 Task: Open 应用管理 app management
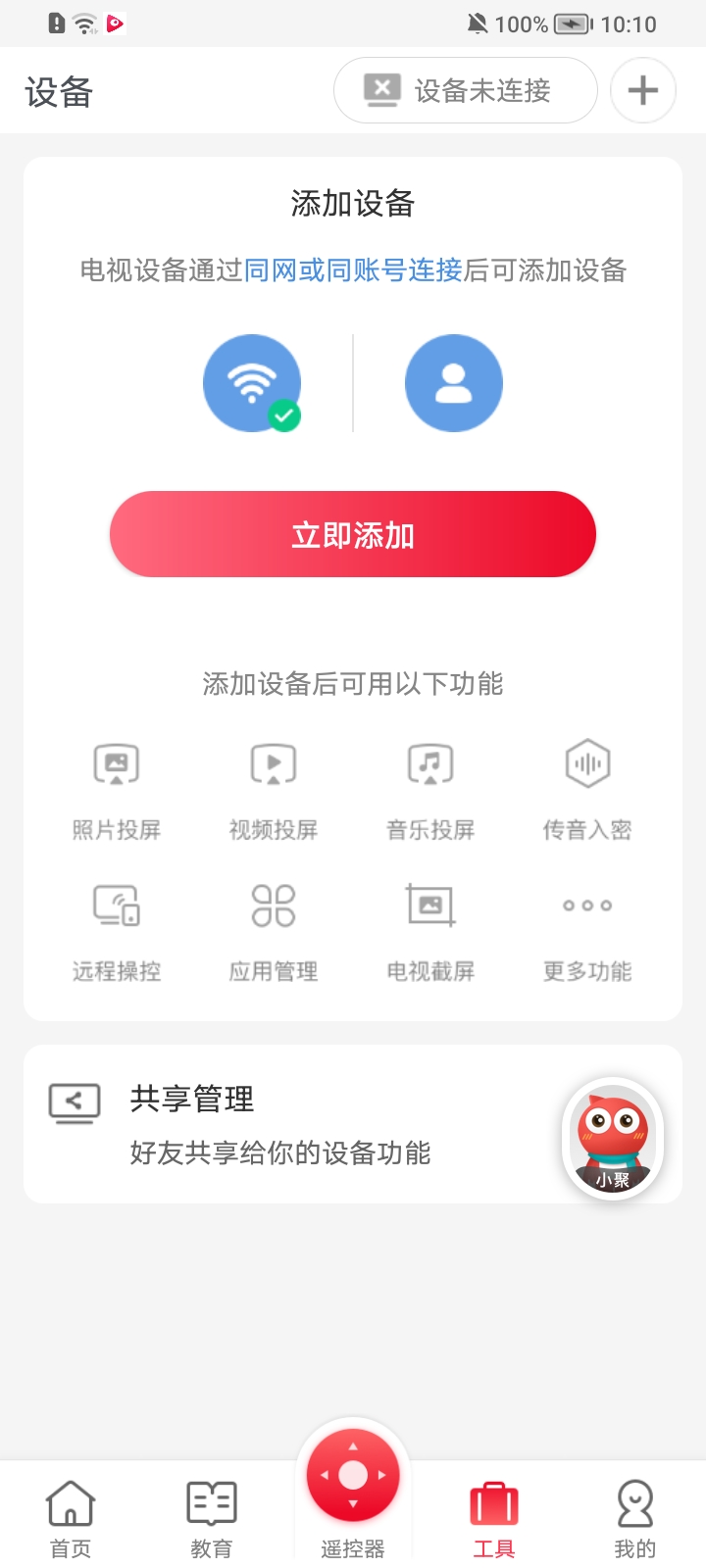(x=274, y=930)
